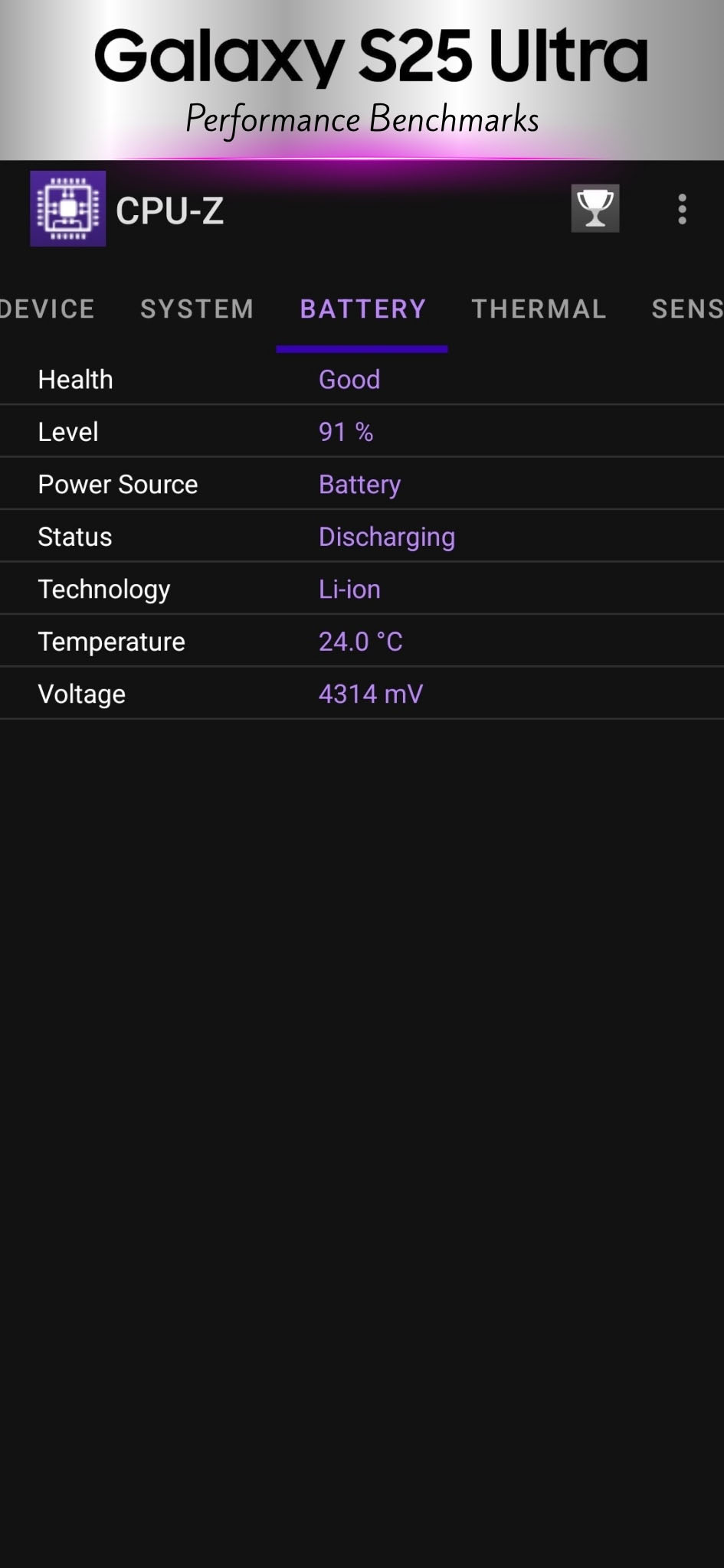Go to the Thermal tab
This screenshot has width=724, height=1568.
click(x=539, y=309)
